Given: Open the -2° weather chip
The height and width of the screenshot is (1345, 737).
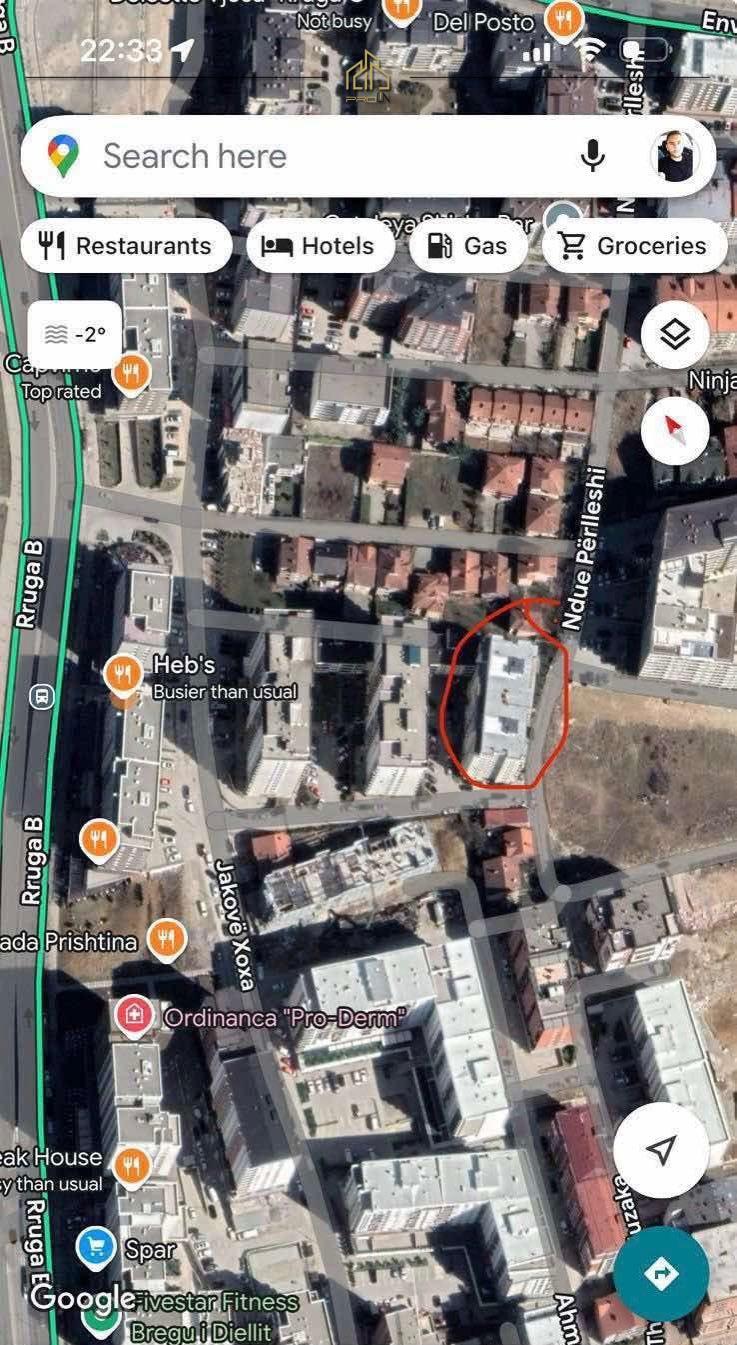Looking at the screenshot, I should pos(75,335).
